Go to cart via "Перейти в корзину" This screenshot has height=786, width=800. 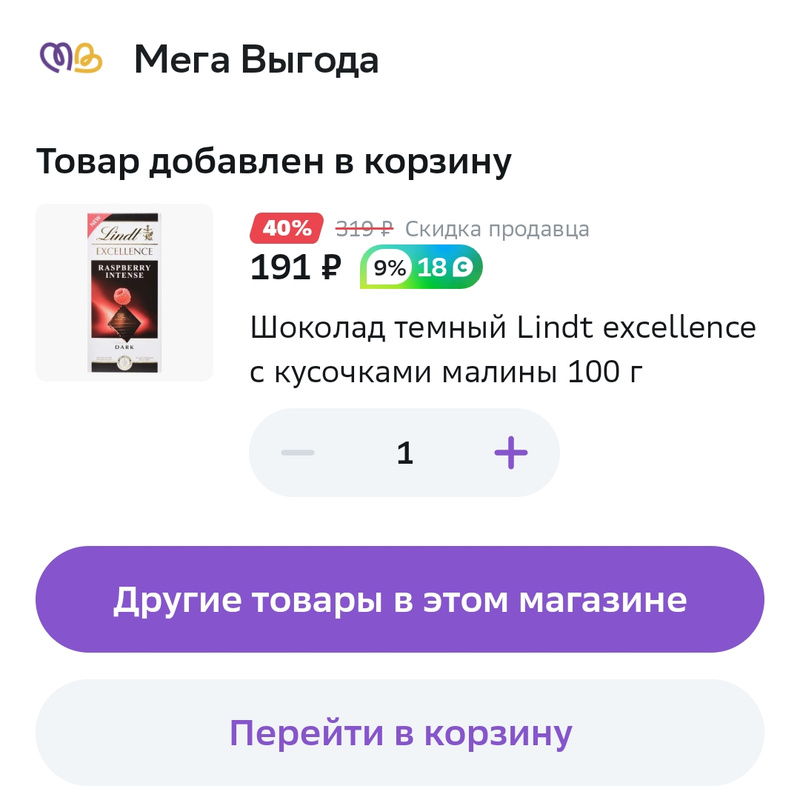click(400, 733)
